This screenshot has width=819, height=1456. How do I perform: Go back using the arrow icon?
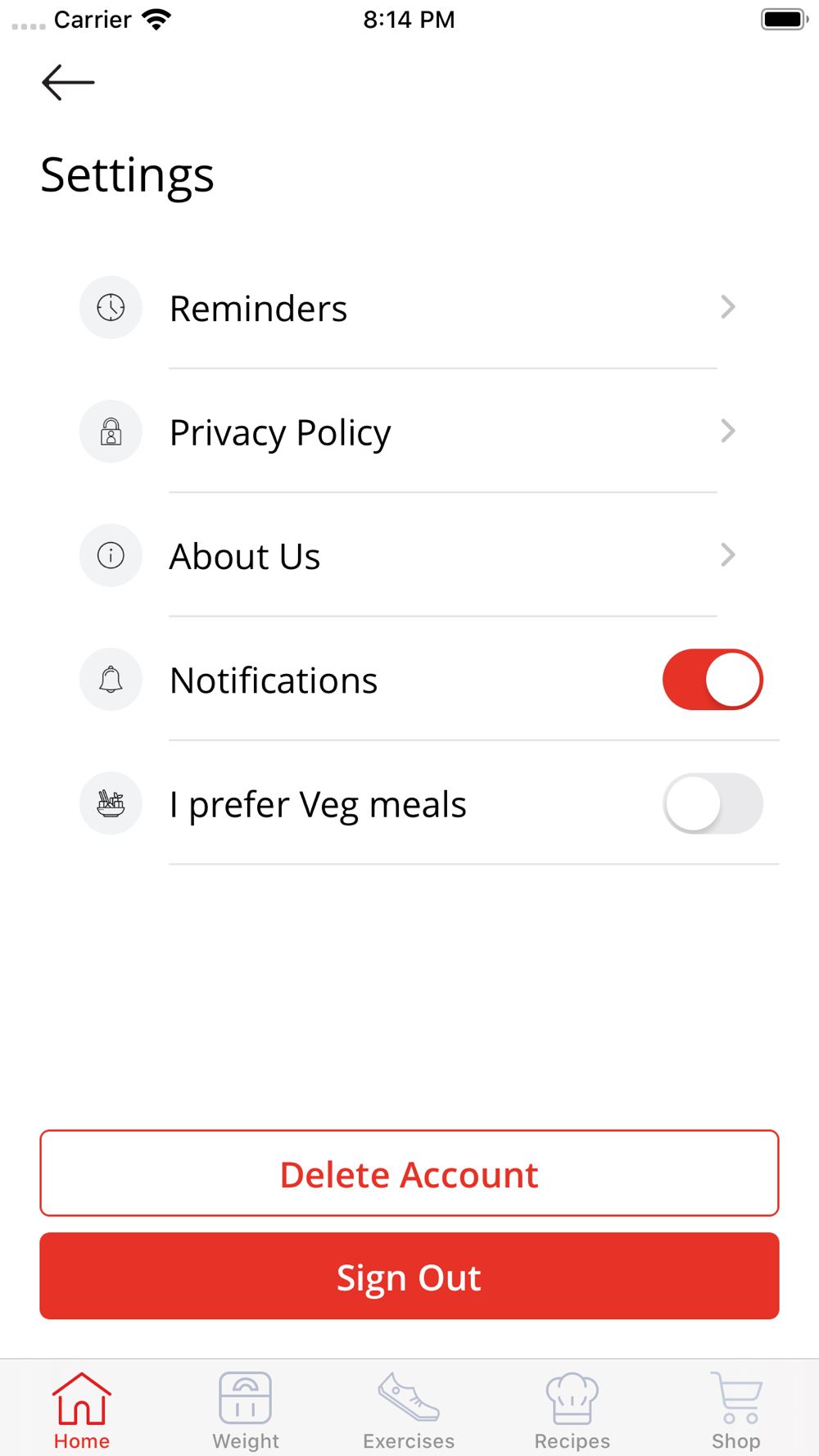tap(68, 83)
